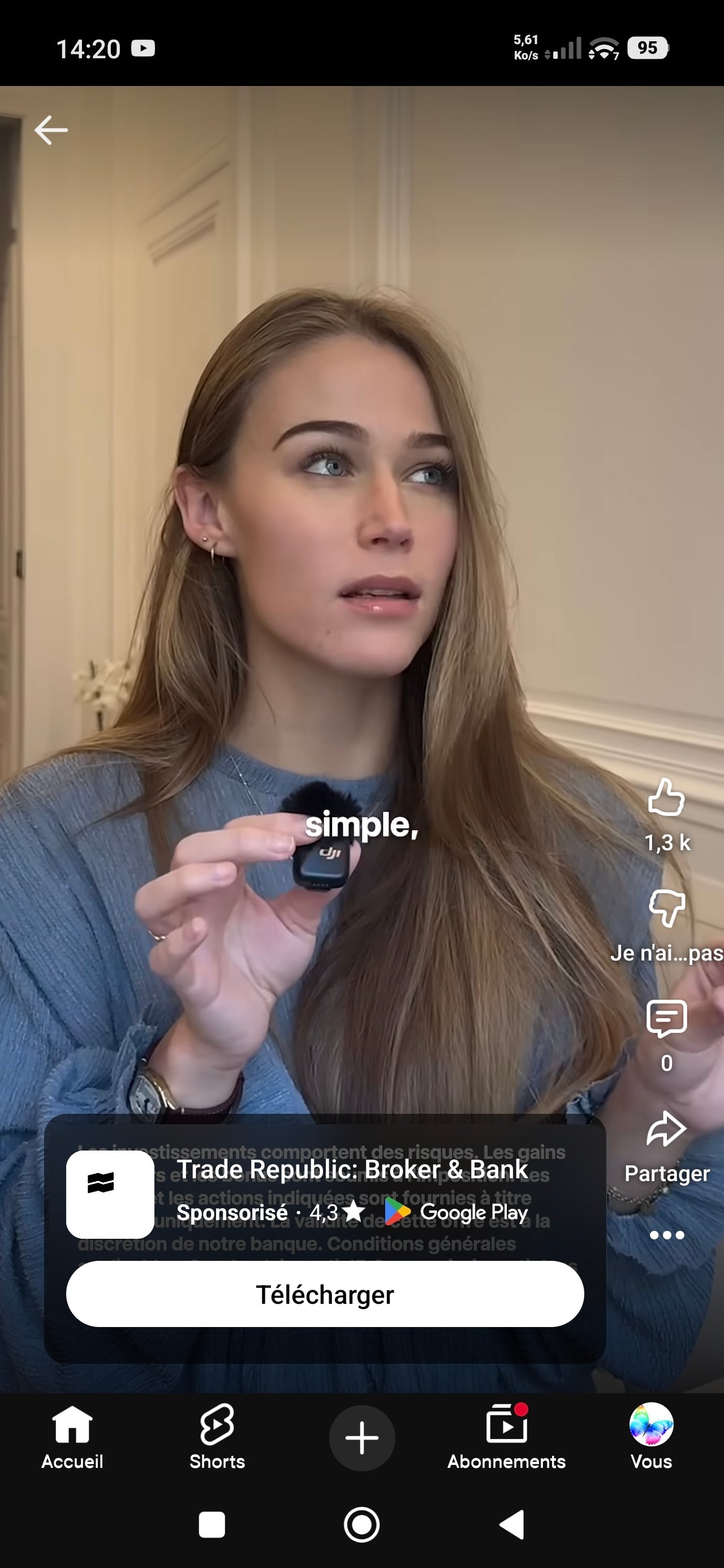Share this video via Partager
The width and height of the screenshot is (724, 1568).
coord(667,1130)
